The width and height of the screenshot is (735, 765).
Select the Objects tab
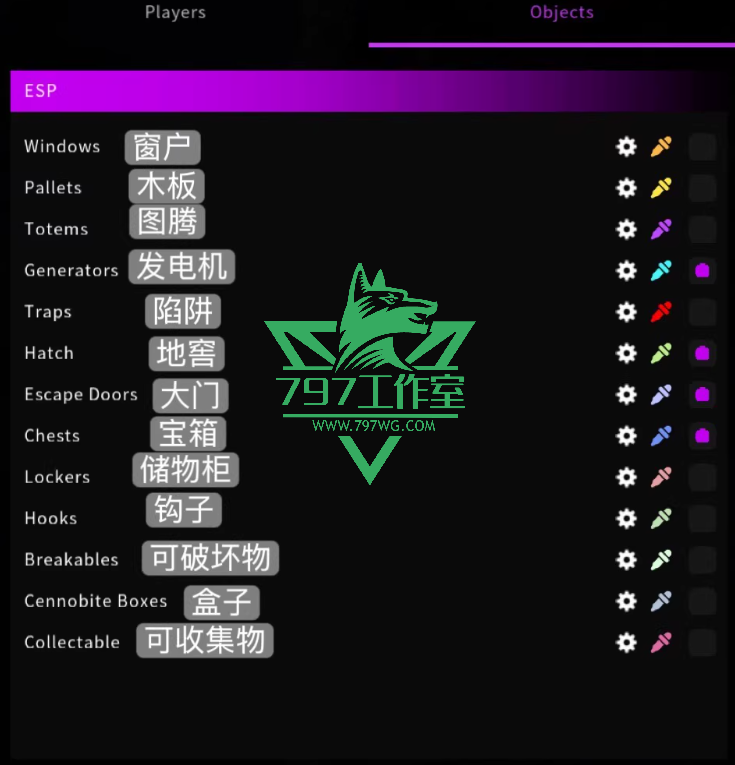pyautogui.click(x=561, y=13)
